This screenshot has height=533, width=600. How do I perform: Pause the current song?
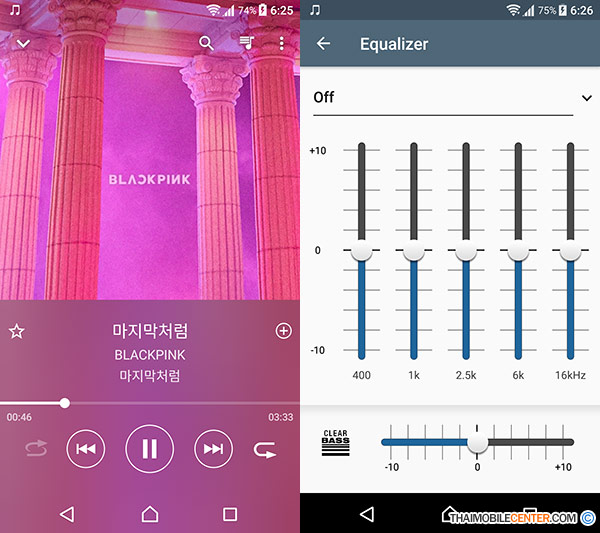150,449
